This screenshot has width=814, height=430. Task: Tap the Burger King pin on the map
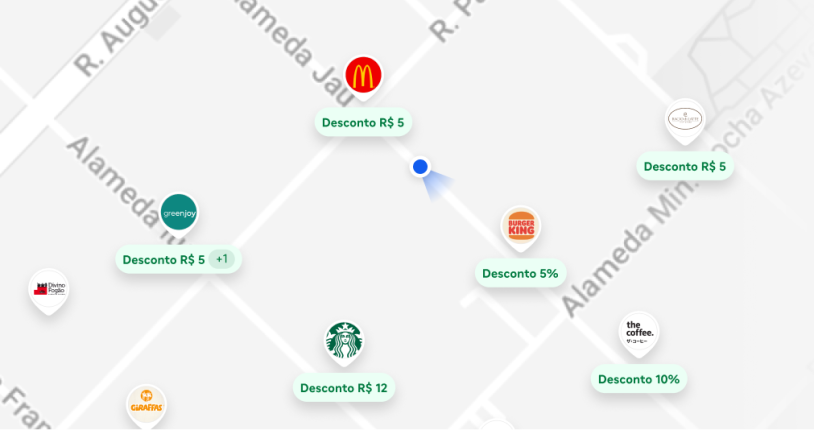click(520, 226)
